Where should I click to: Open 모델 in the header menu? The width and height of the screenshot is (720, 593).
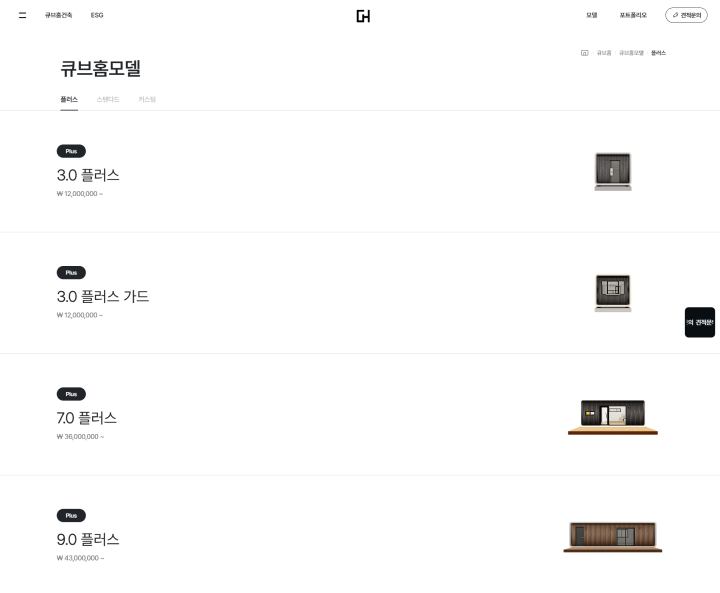tap(592, 16)
